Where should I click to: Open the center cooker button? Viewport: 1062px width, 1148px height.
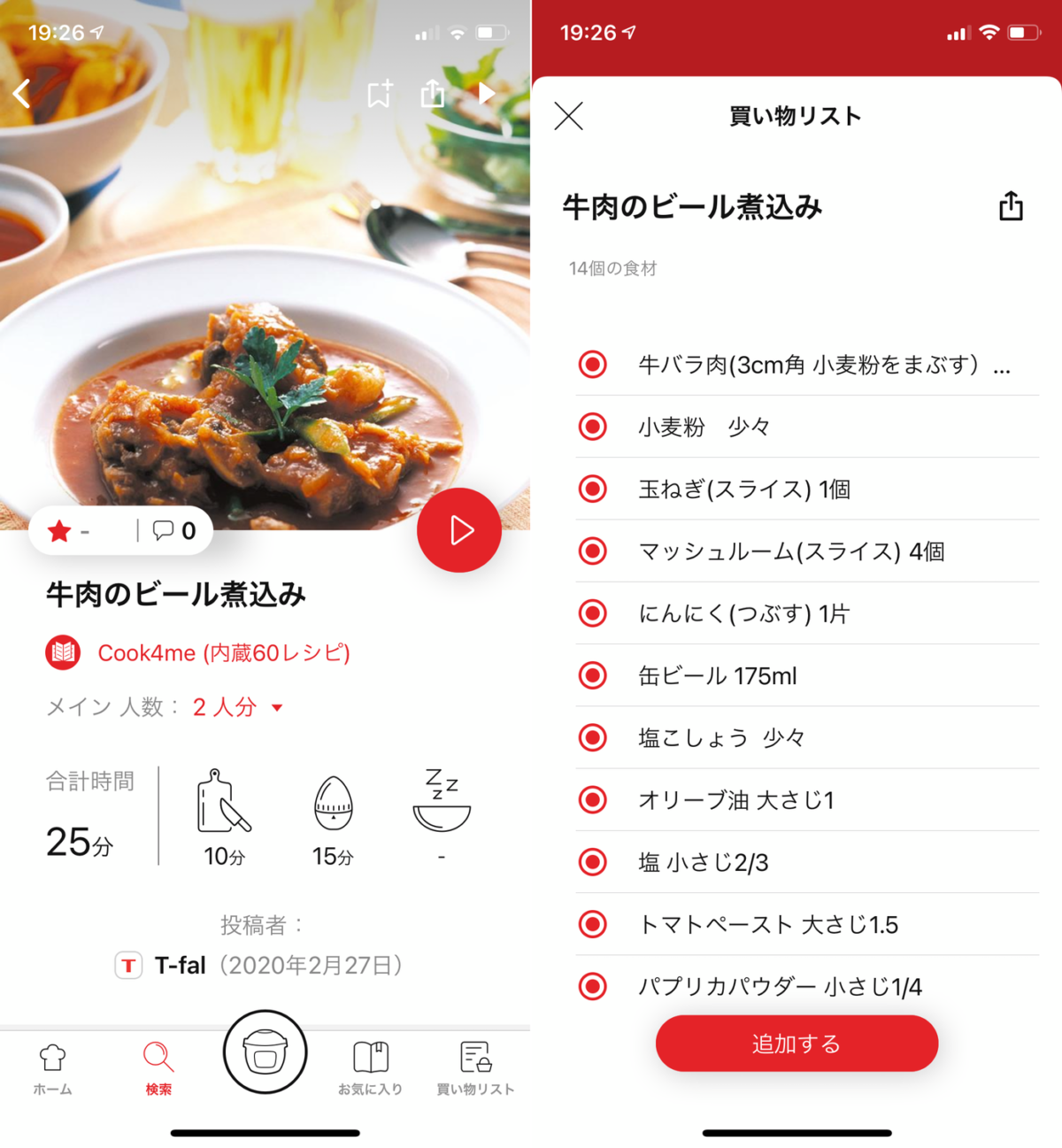(265, 1052)
